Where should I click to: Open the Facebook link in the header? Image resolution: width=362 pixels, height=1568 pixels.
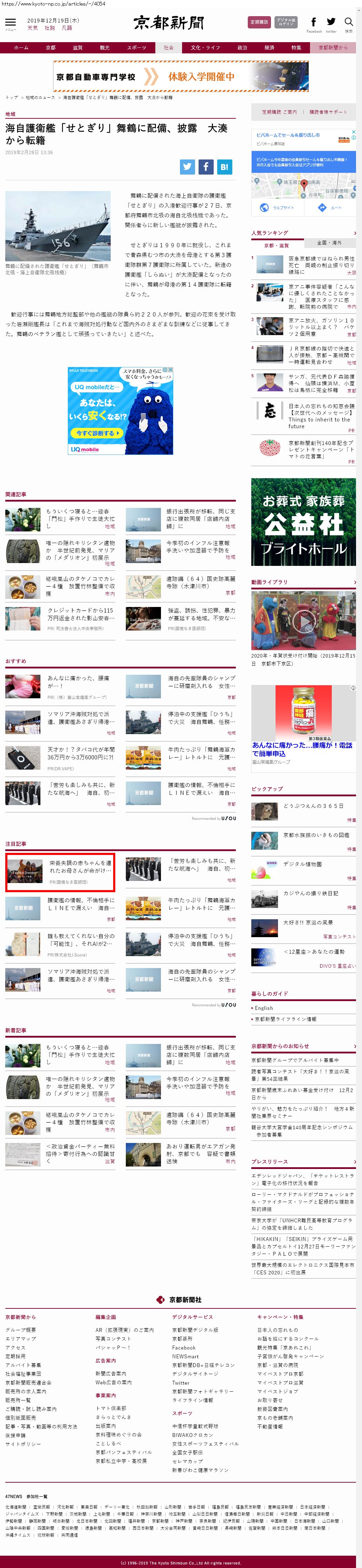(313, 22)
